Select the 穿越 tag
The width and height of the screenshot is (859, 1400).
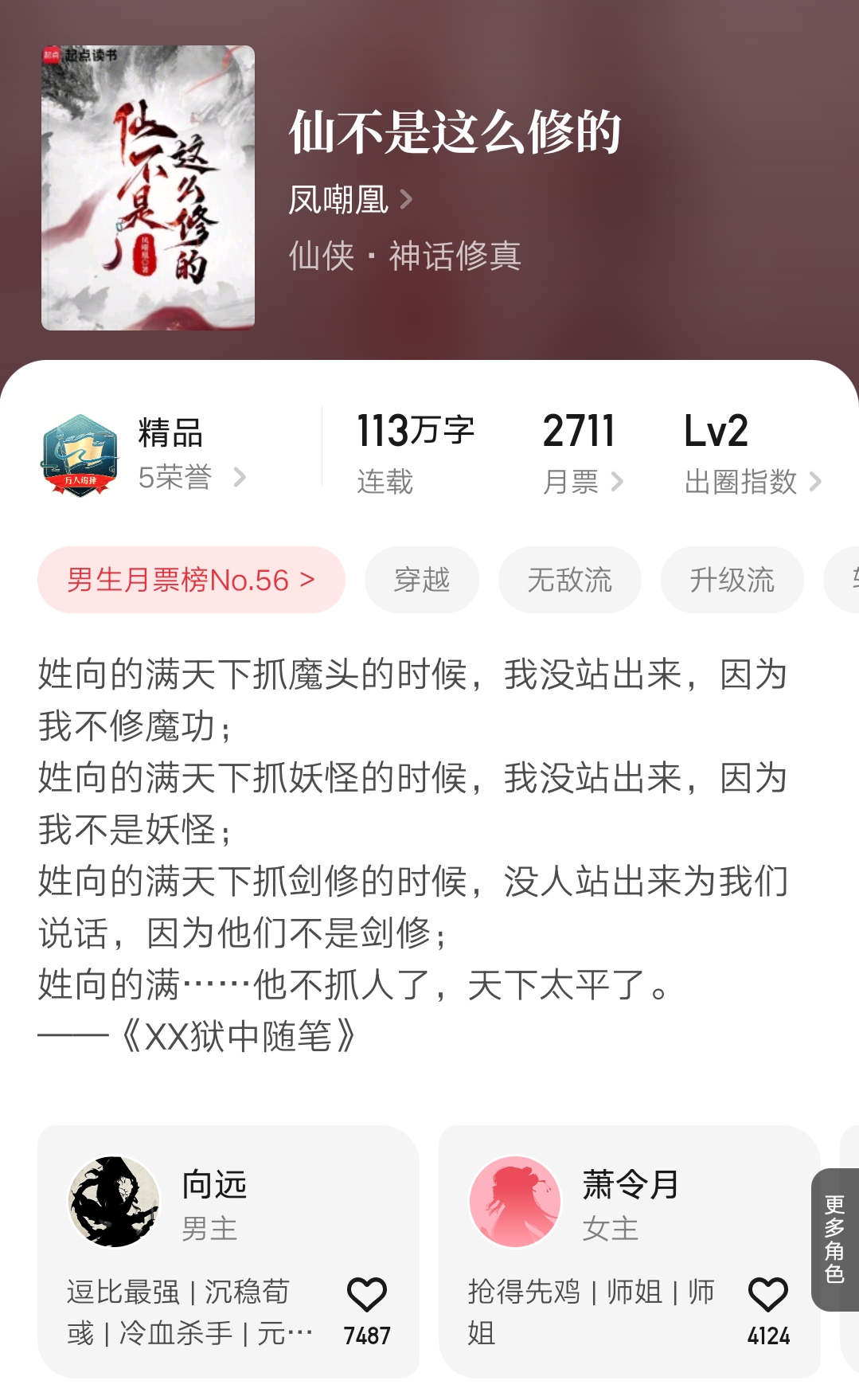(x=422, y=580)
